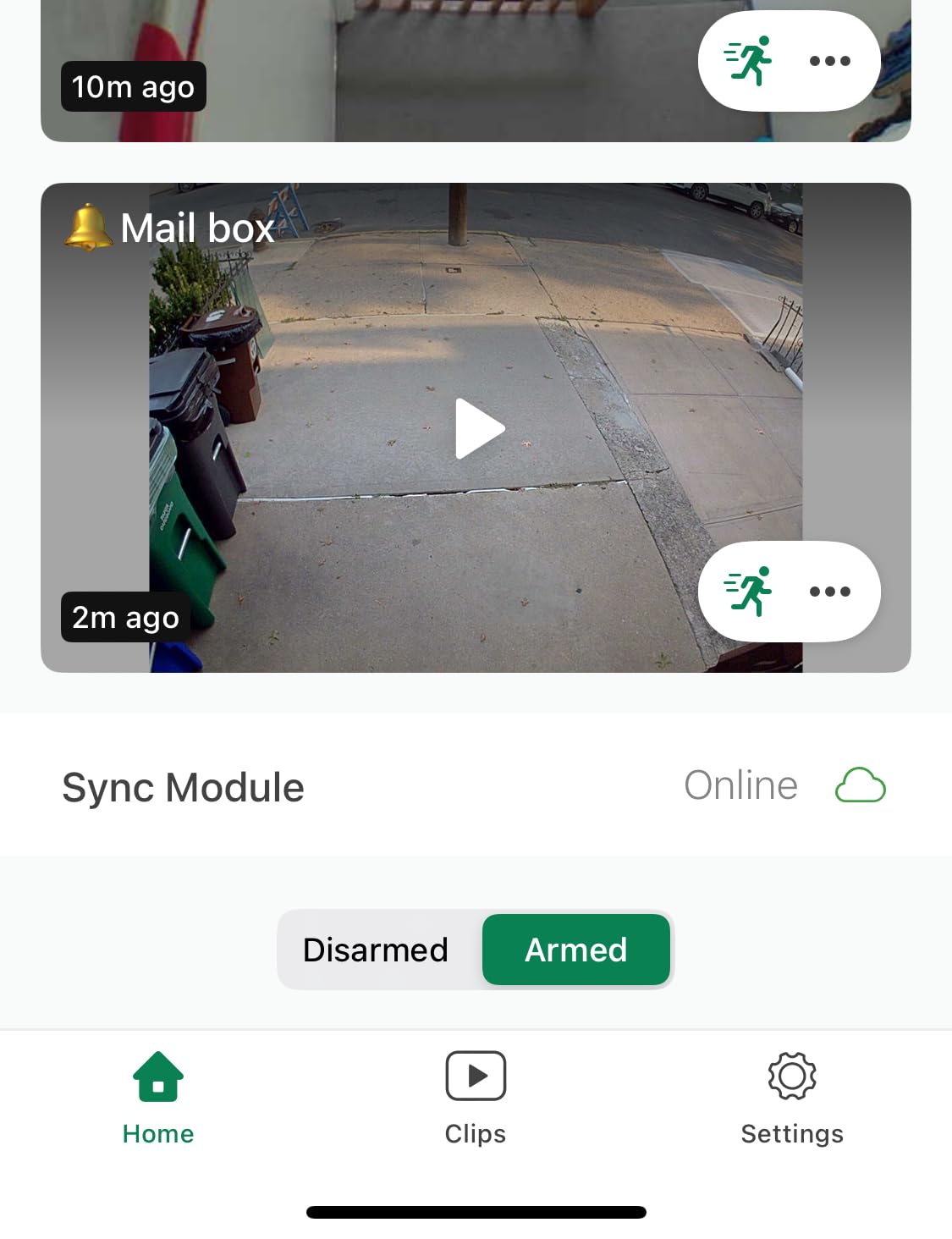Open more options for the top camera
Viewport: 952px width, 1239px height.
(x=828, y=60)
